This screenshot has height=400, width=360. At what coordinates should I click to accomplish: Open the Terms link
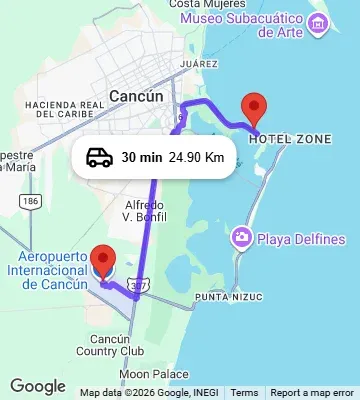pyautogui.click(x=244, y=393)
